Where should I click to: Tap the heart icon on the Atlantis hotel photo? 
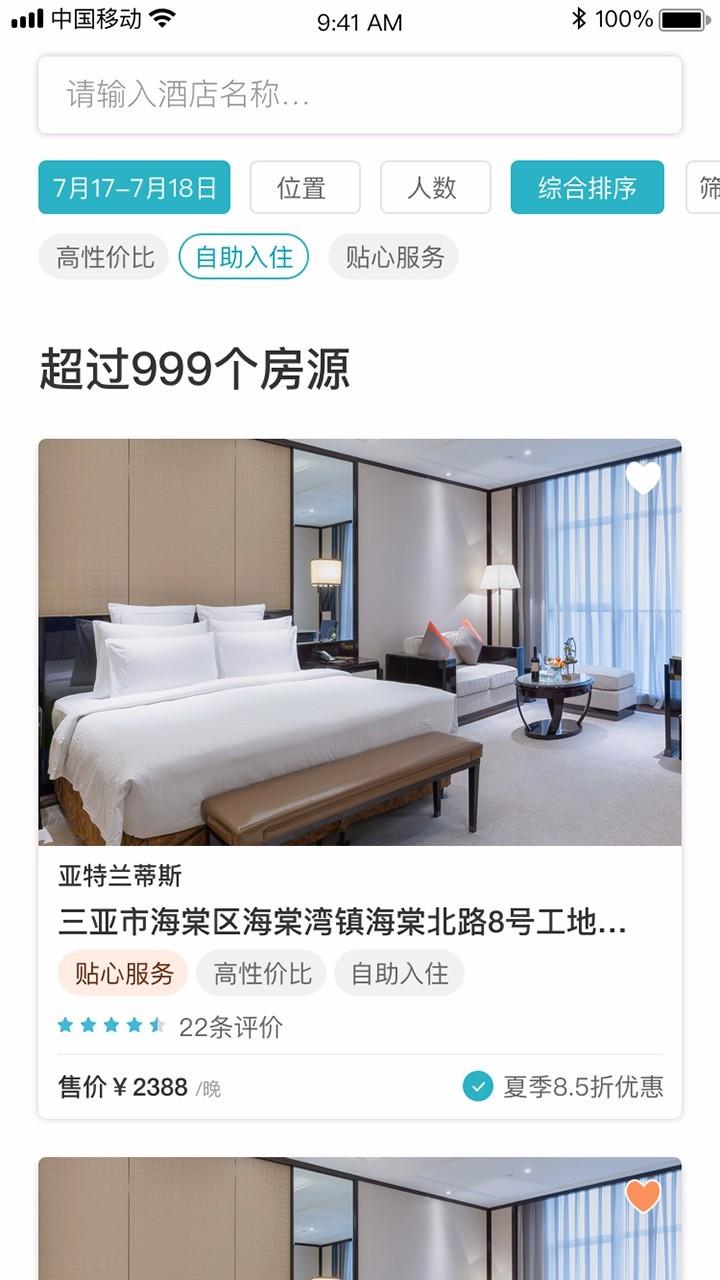click(643, 479)
